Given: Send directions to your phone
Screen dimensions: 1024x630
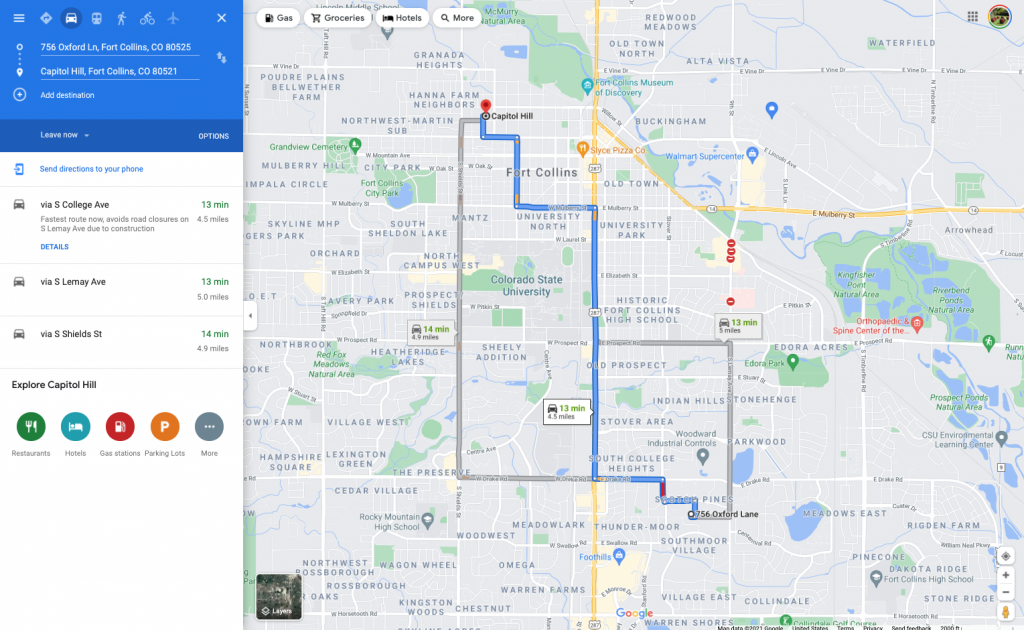Looking at the screenshot, I should click(x=90, y=169).
